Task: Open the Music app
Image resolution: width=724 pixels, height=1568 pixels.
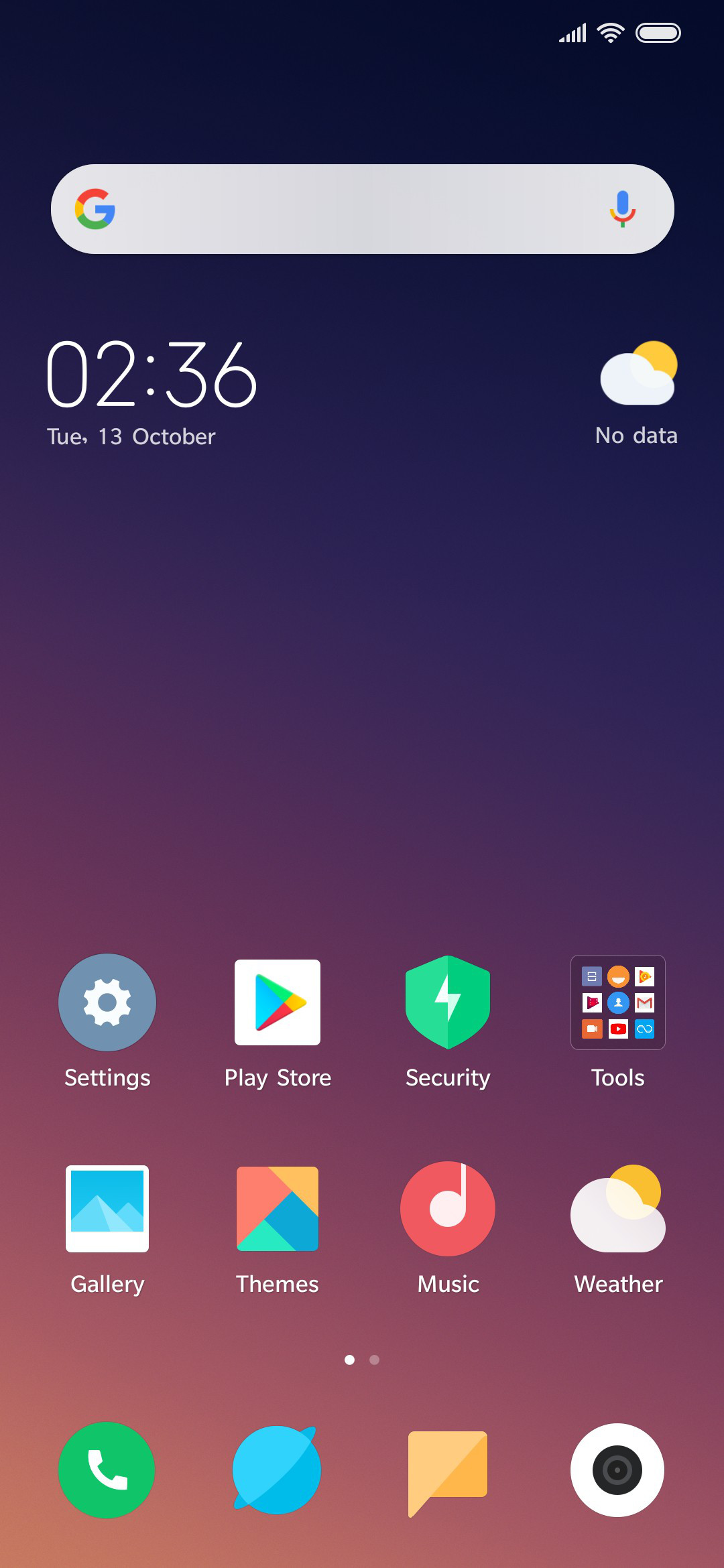Action: 448,1209
